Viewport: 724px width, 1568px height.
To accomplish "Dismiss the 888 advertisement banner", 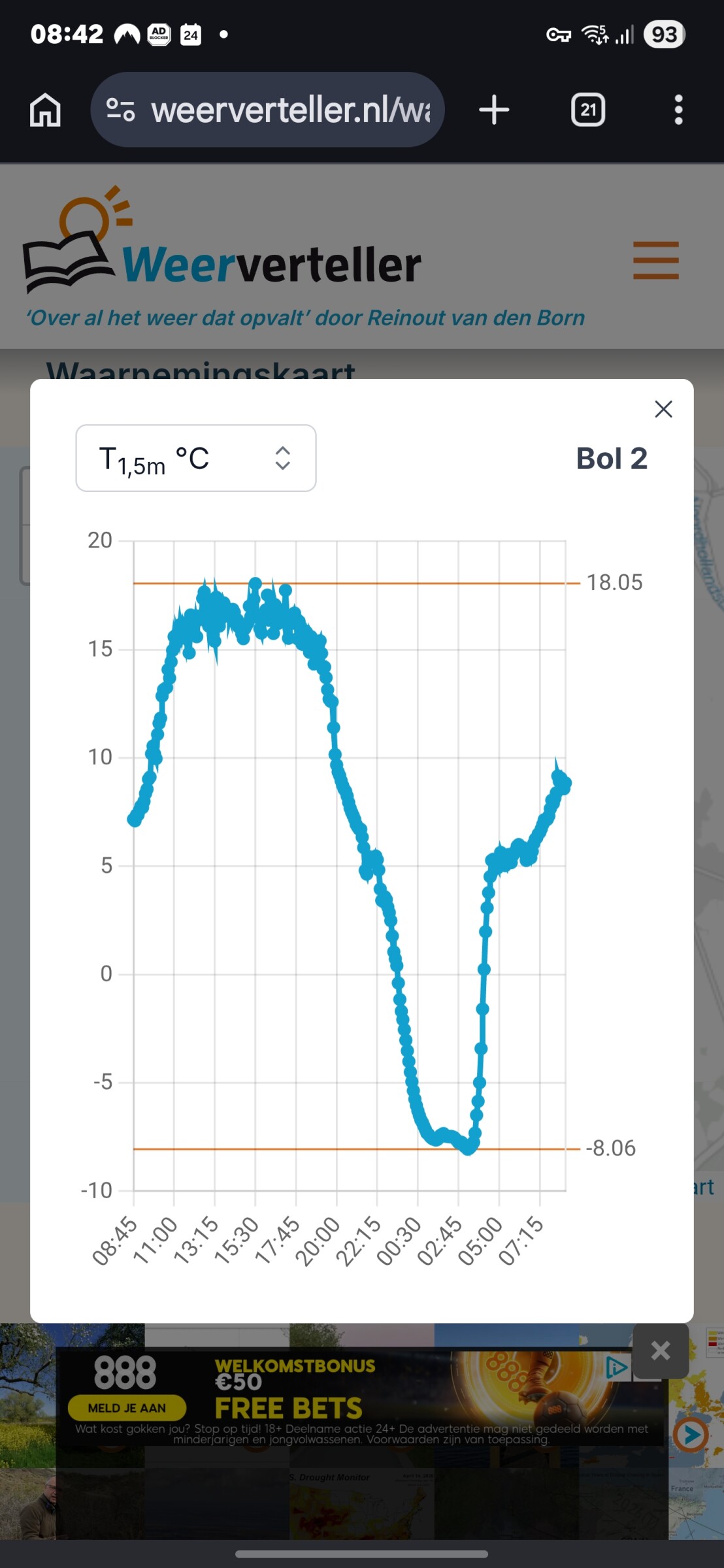I will [660, 1350].
